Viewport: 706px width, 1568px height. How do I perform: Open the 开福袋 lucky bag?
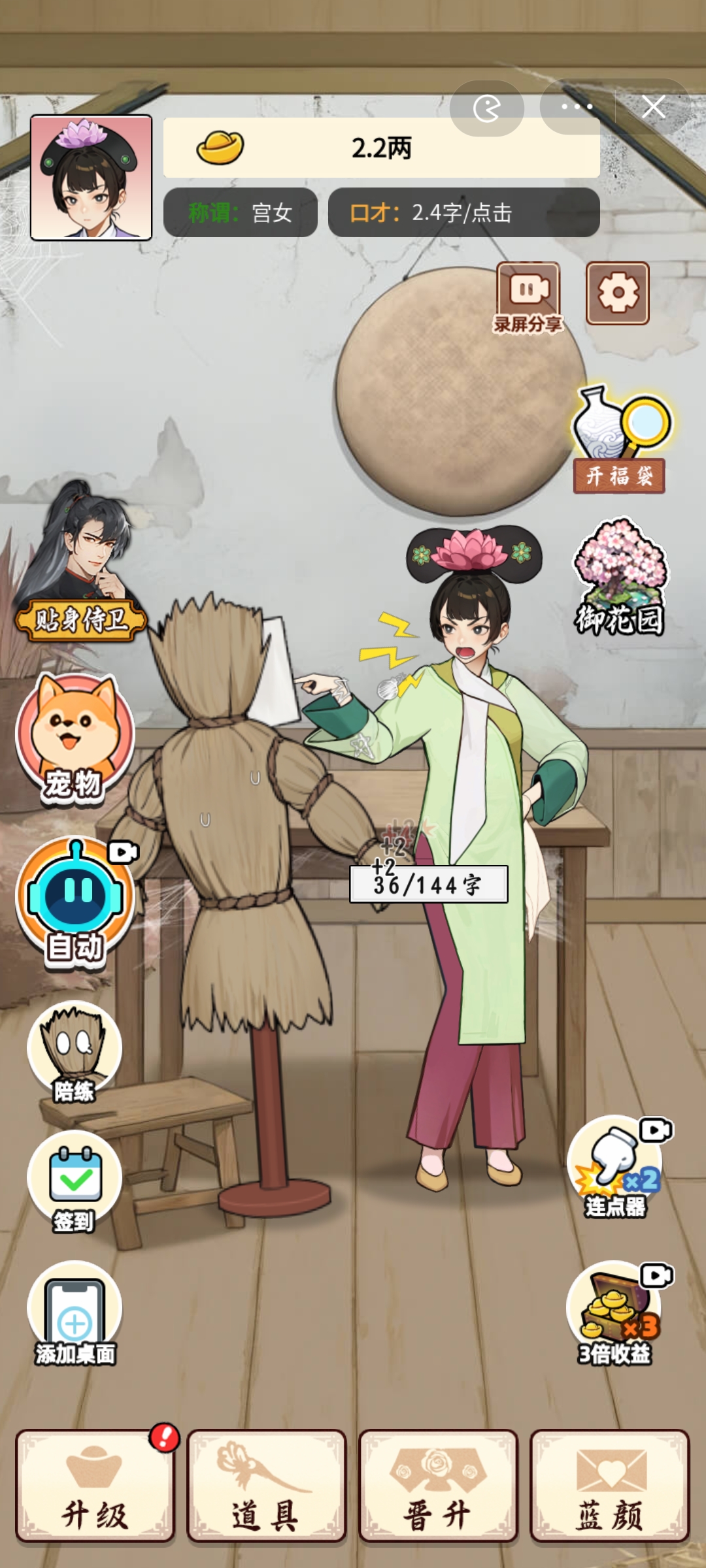[x=620, y=439]
